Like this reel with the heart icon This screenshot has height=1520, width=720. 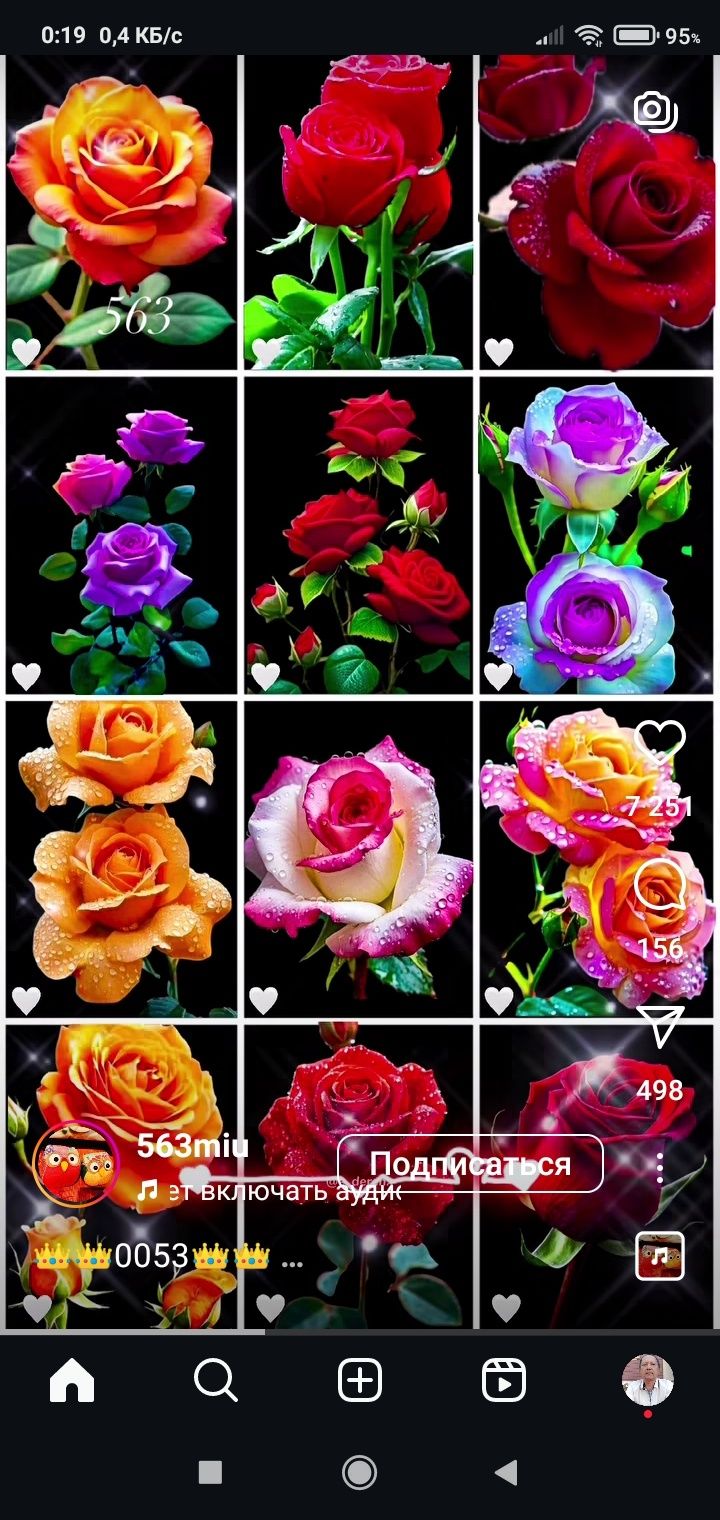pyautogui.click(x=660, y=745)
